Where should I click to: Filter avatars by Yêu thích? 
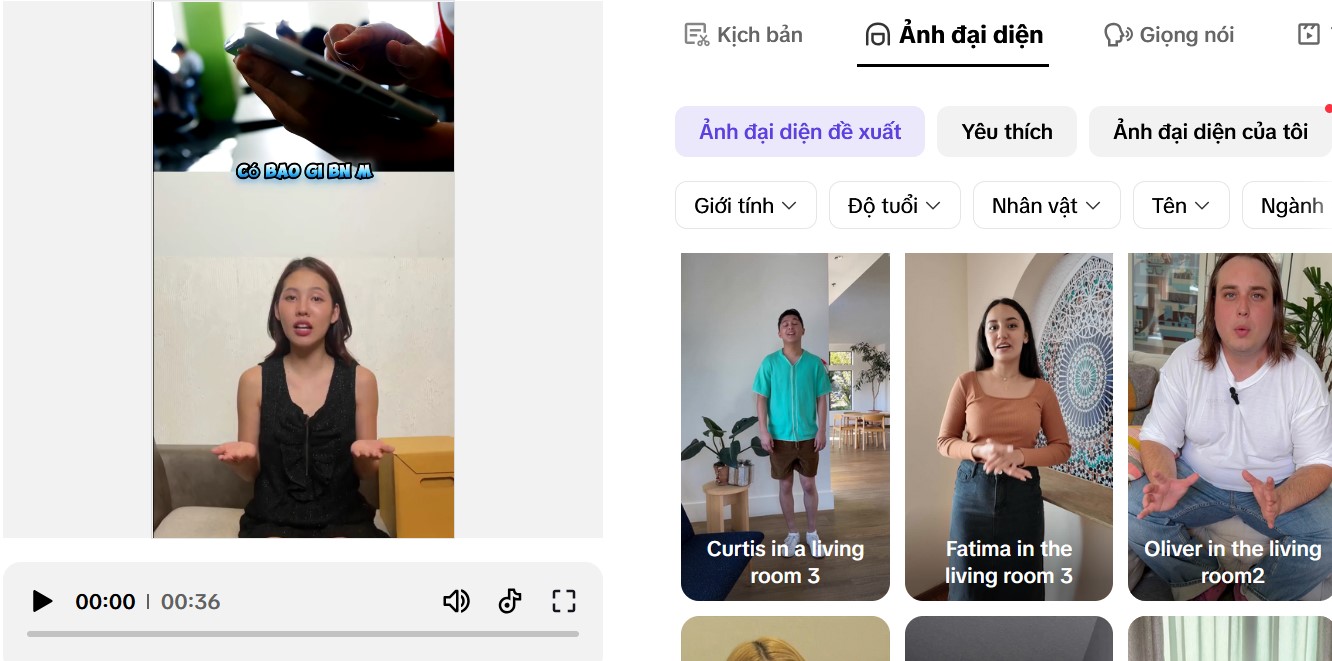(x=1006, y=132)
